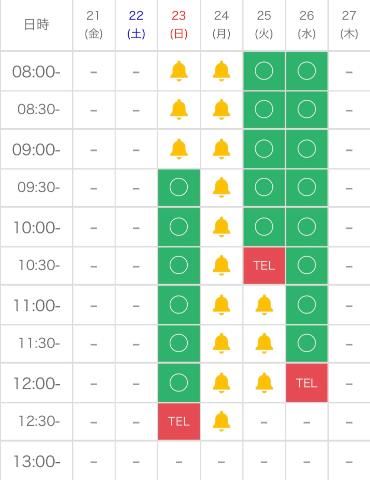The width and height of the screenshot is (370, 480).
Task: Tap the bell for Monday the 24th at 10:00
Action: pos(221,227)
